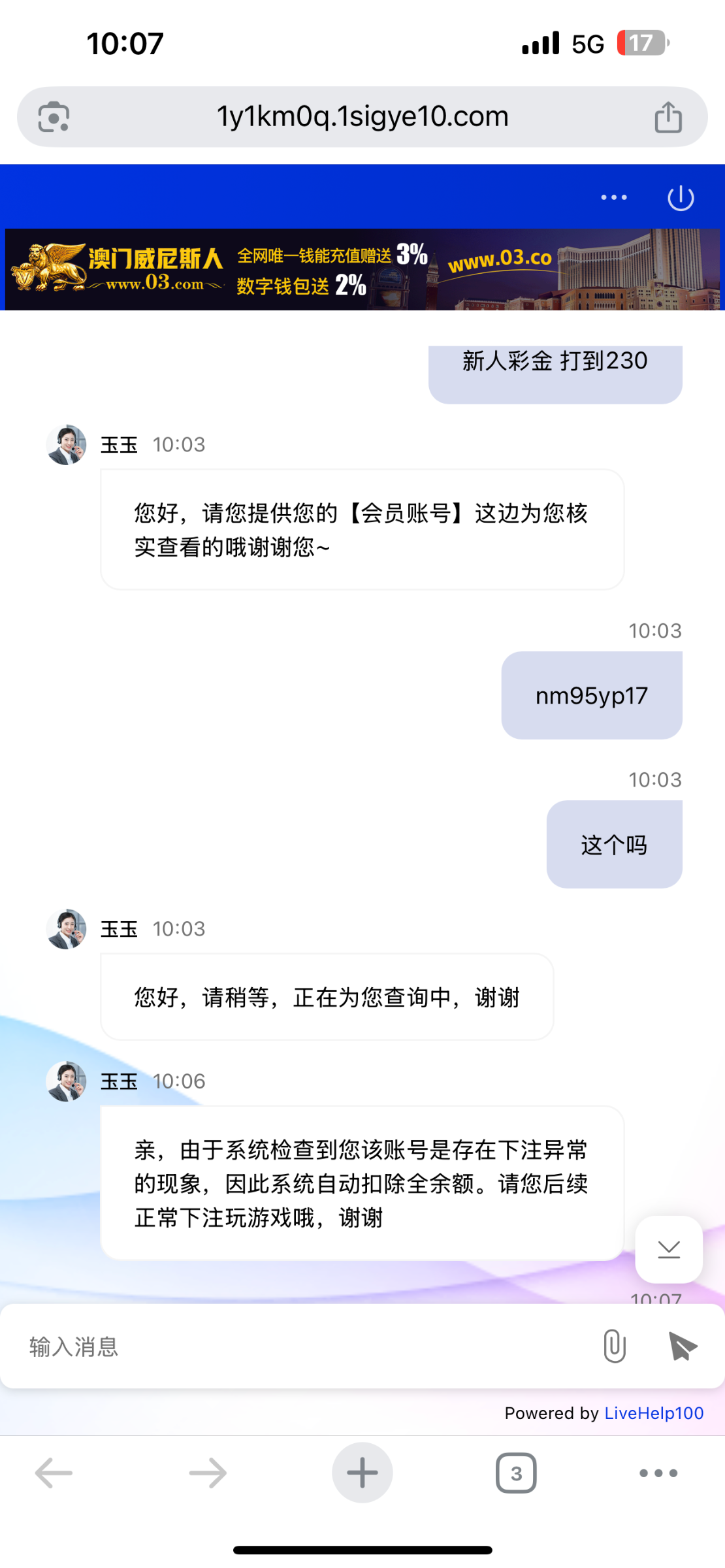View the 3 open tabs
The image size is (725, 1568).
coord(516,1473)
